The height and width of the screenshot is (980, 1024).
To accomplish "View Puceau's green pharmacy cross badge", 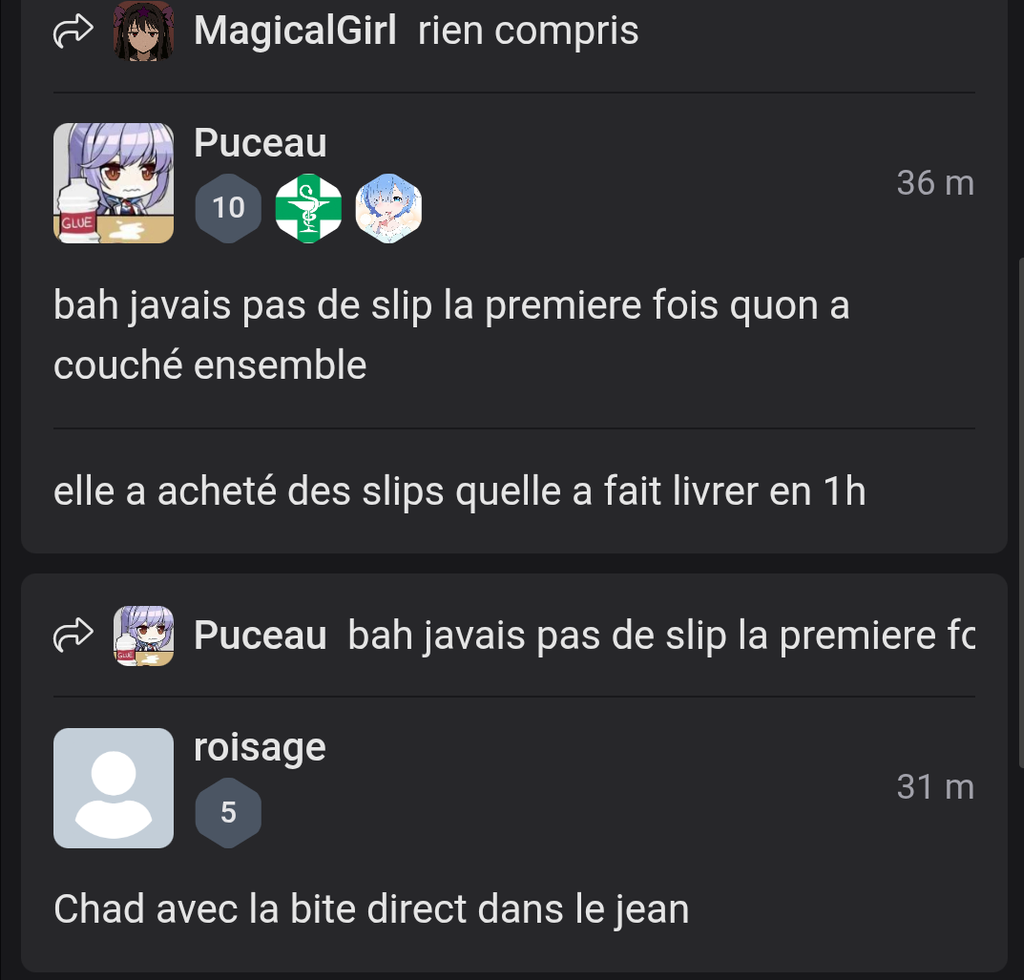I will tap(309, 208).
